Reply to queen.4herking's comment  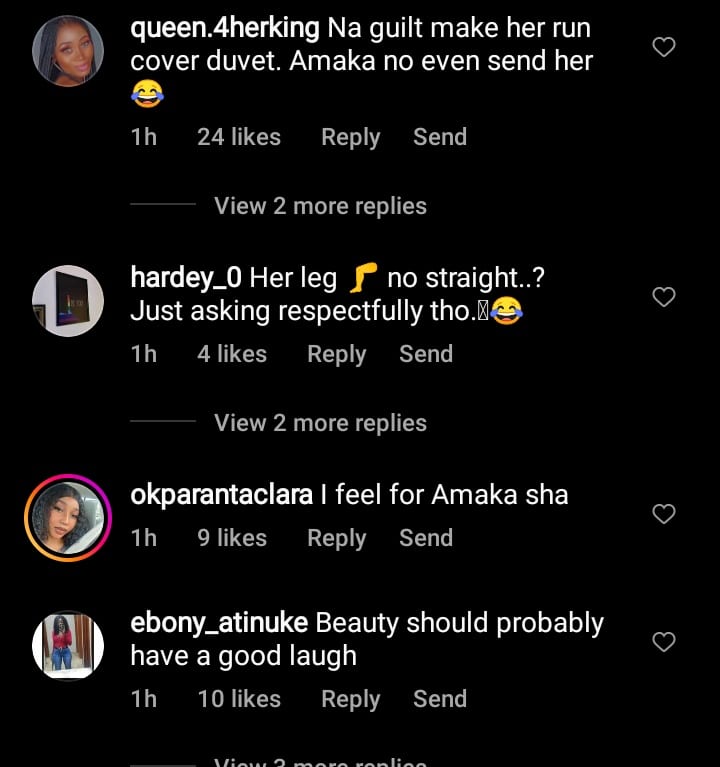click(350, 137)
